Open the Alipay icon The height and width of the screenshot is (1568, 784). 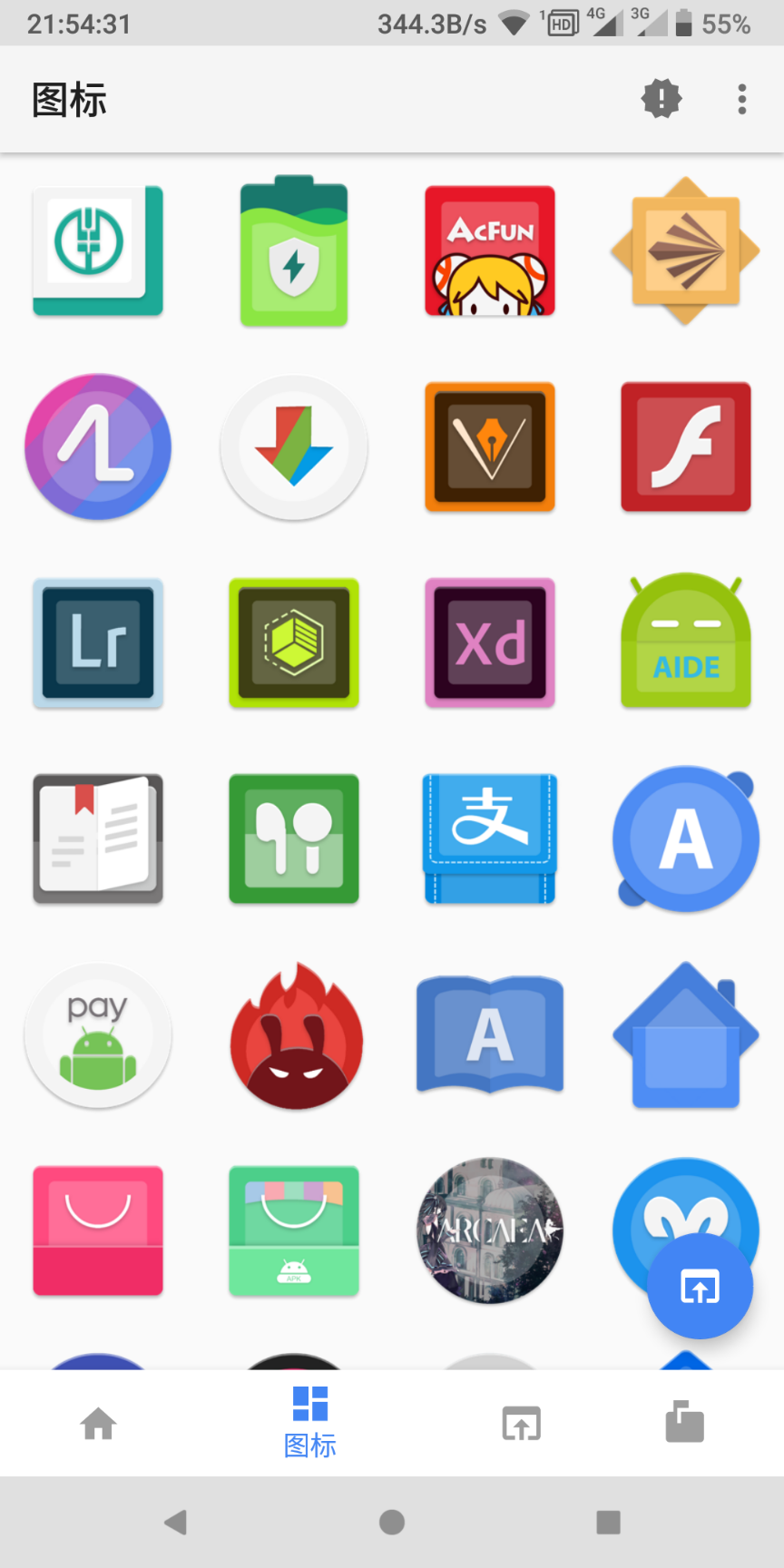pyautogui.click(x=490, y=839)
